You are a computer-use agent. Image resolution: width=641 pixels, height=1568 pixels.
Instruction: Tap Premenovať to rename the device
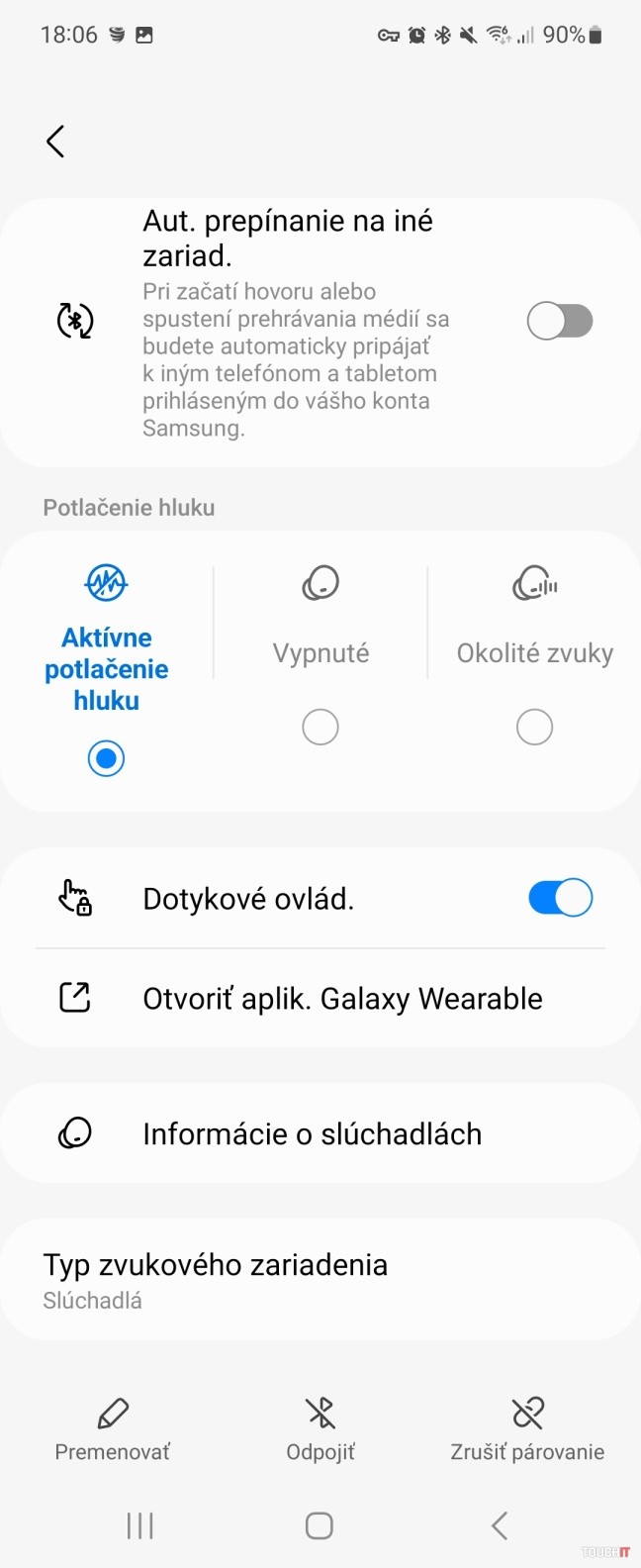click(x=113, y=1428)
